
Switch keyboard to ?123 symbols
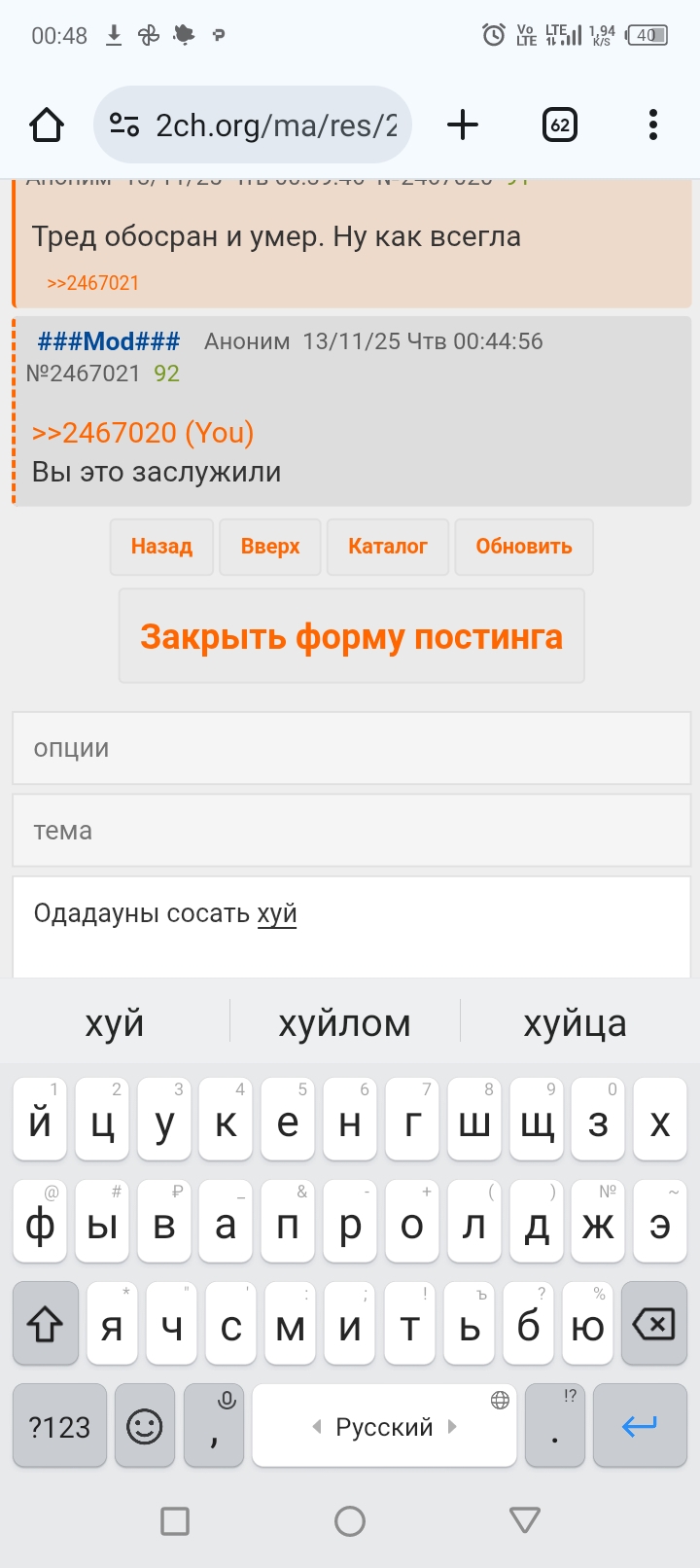pyautogui.click(x=59, y=1427)
